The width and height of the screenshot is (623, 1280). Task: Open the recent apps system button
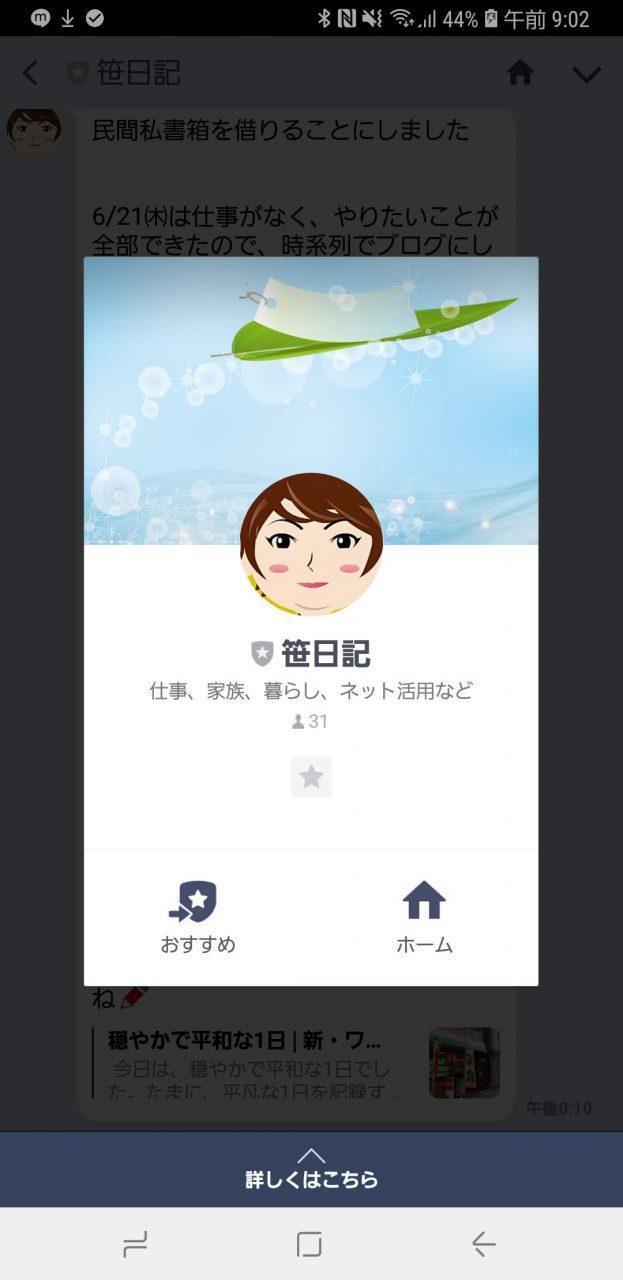(135, 1243)
